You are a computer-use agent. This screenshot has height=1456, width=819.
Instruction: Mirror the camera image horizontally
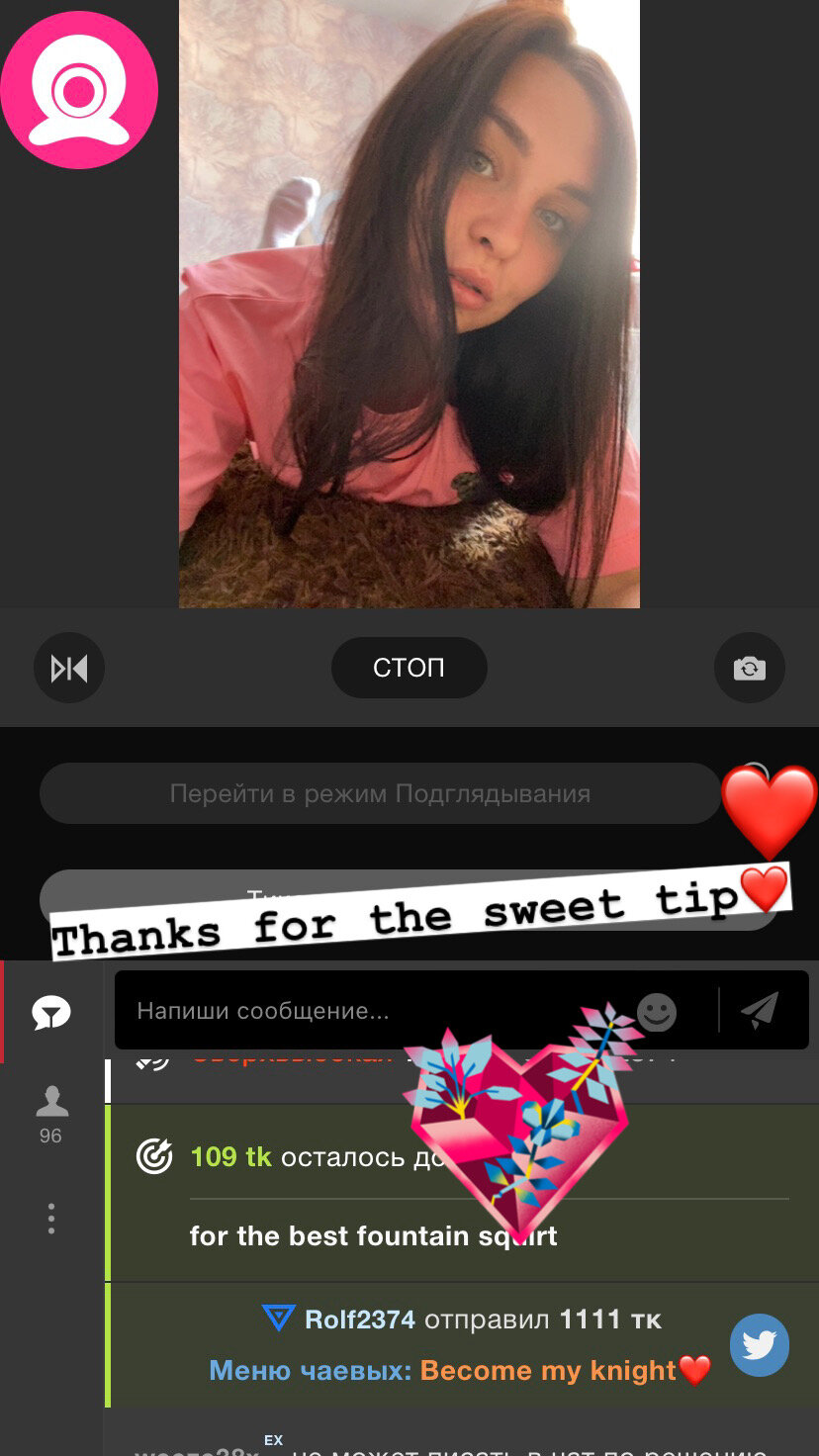[x=69, y=669]
